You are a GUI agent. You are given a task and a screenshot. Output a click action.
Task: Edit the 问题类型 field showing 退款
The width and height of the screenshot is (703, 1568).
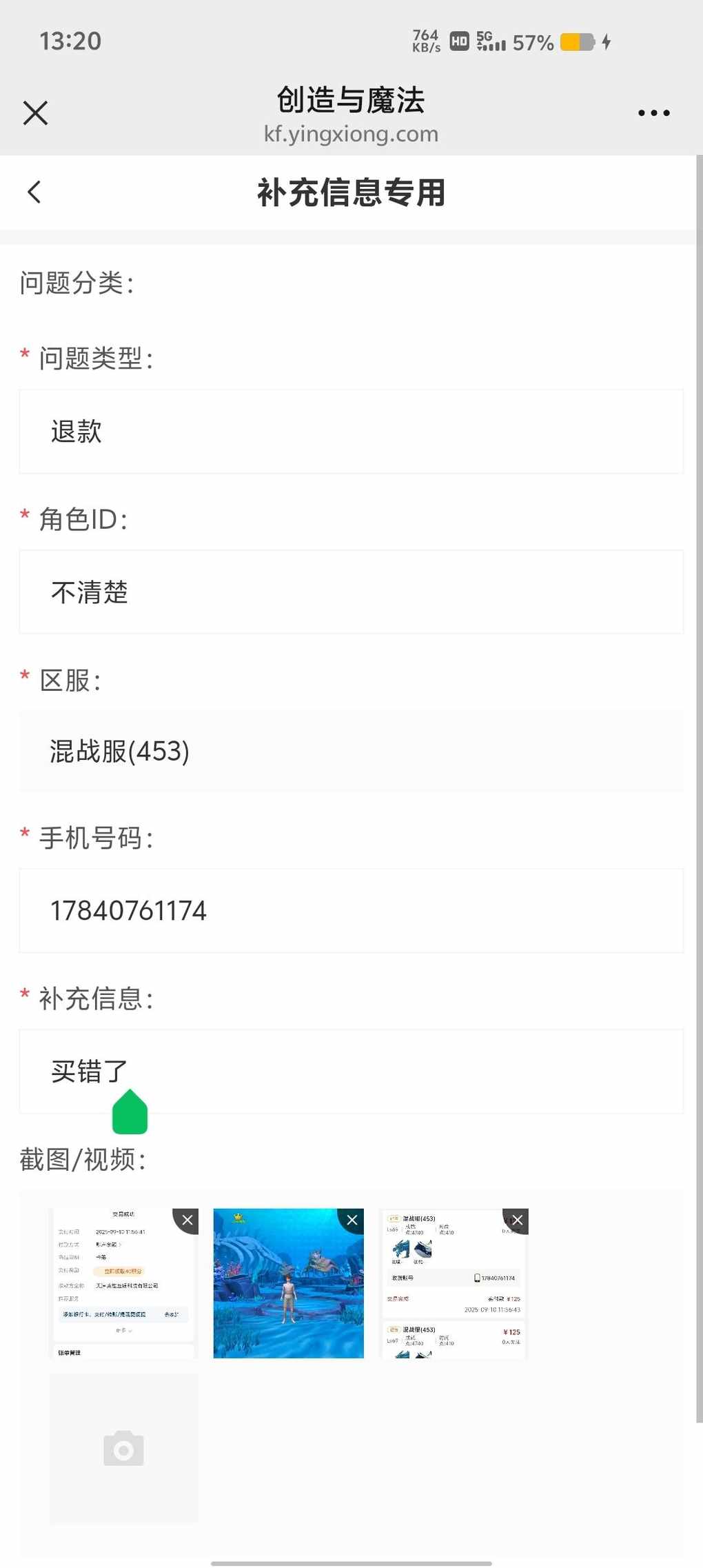click(x=351, y=432)
